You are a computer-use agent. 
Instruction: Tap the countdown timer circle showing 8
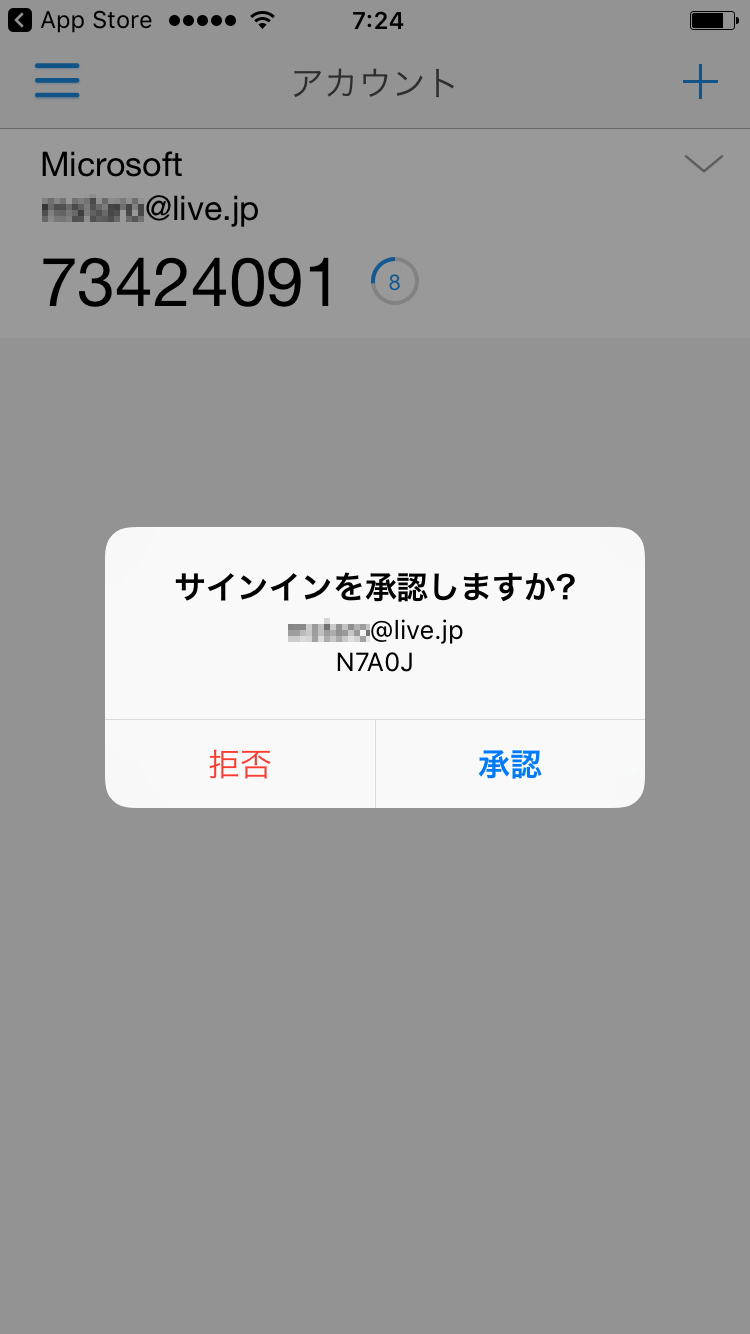[x=395, y=281]
